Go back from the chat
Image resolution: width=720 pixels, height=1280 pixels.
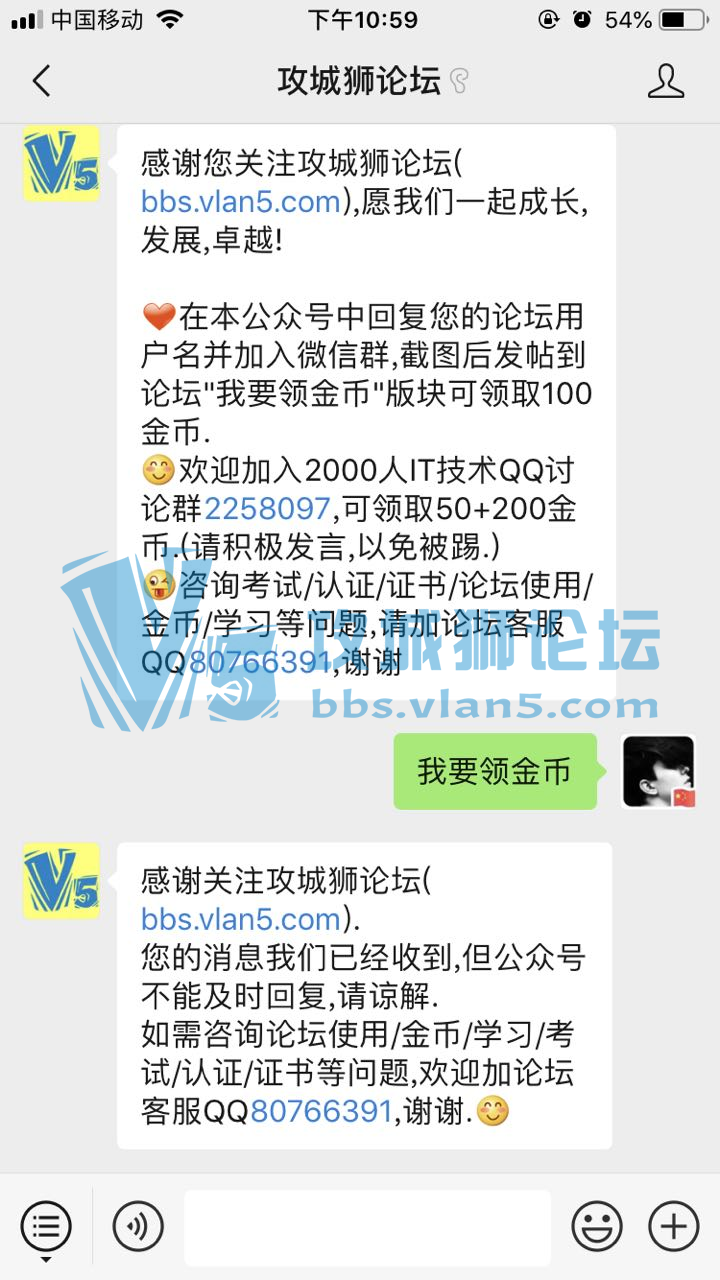41,81
